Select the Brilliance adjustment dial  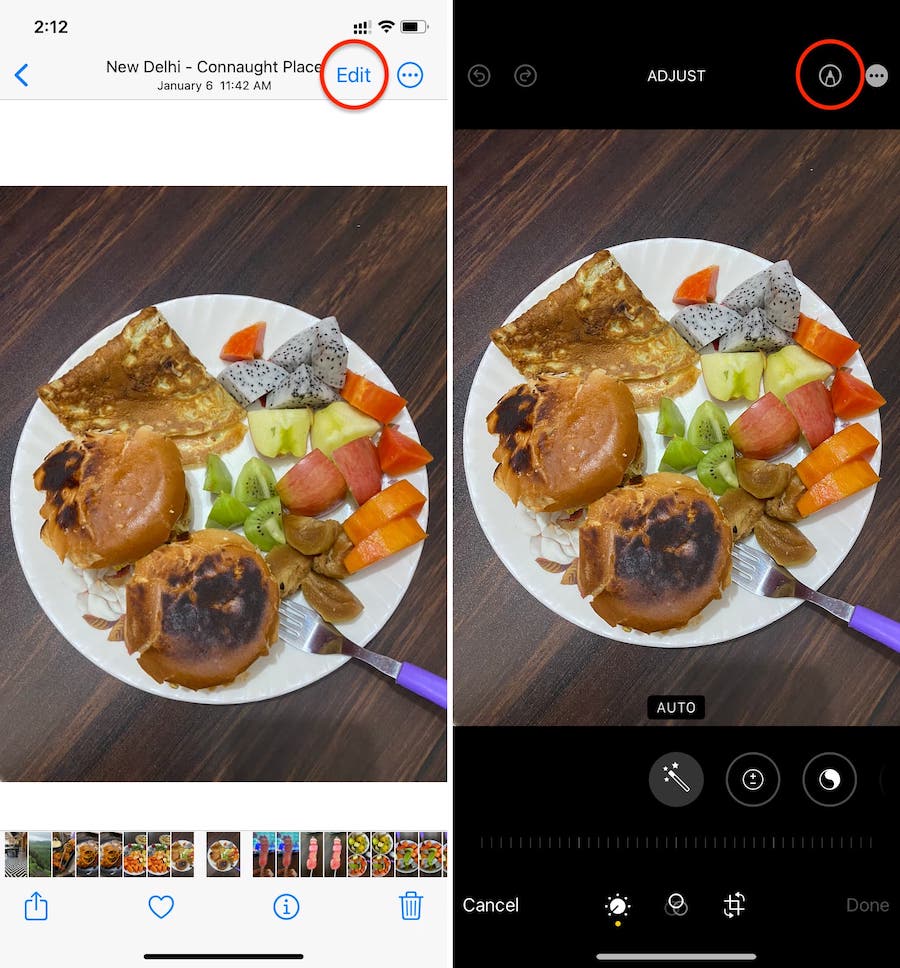point(829,779)
